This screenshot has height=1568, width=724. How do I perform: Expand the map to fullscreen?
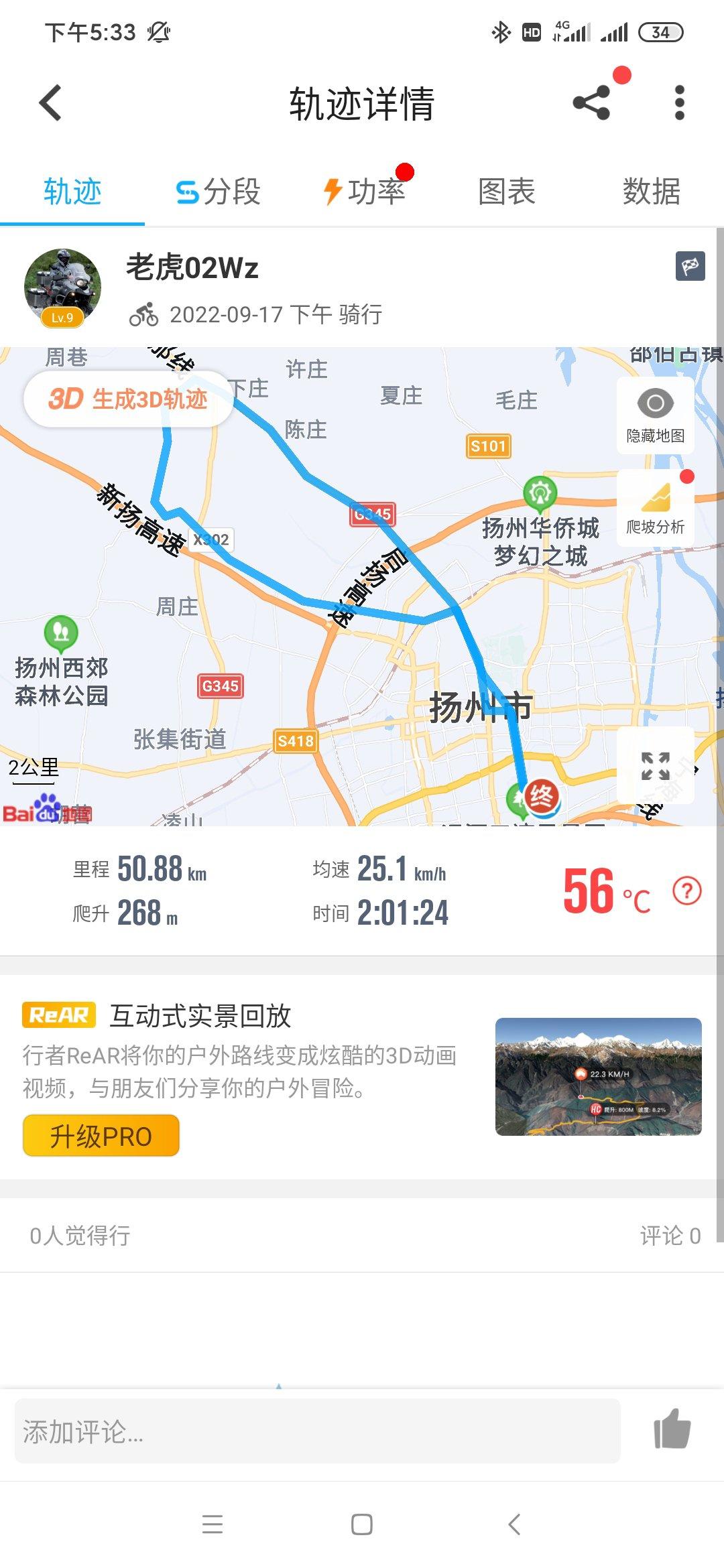(655, 766)
